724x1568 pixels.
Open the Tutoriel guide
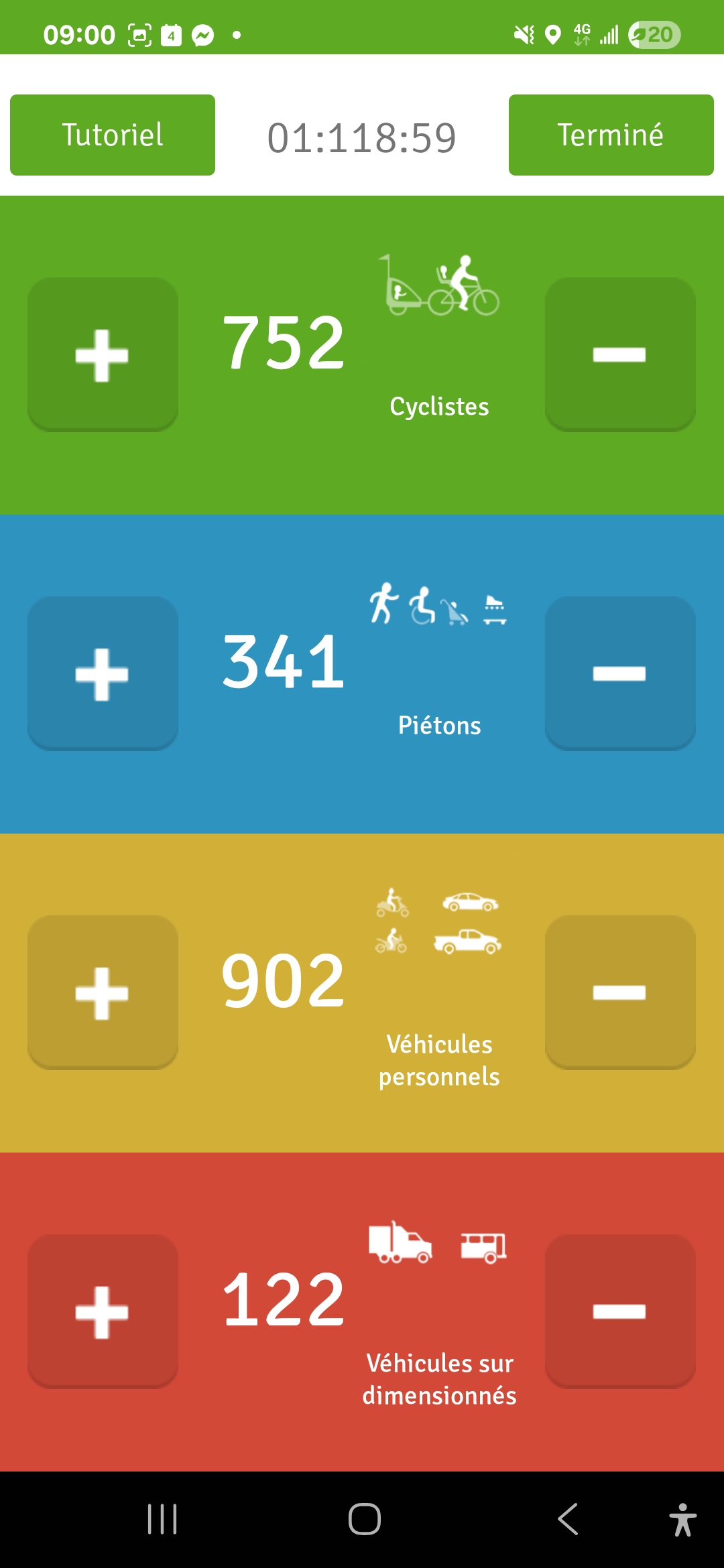click(x=113, y=135)
